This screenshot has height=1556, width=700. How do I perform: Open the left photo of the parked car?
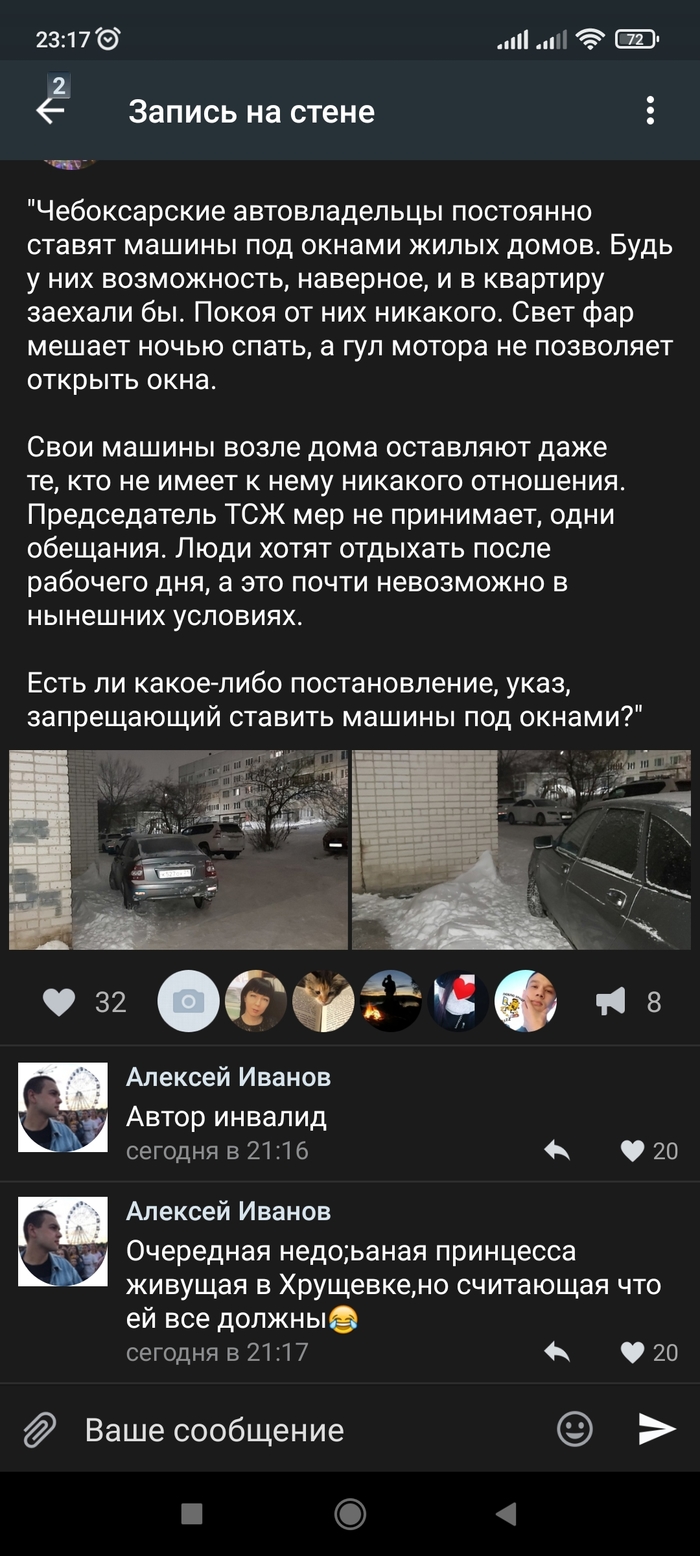(179, 850)
